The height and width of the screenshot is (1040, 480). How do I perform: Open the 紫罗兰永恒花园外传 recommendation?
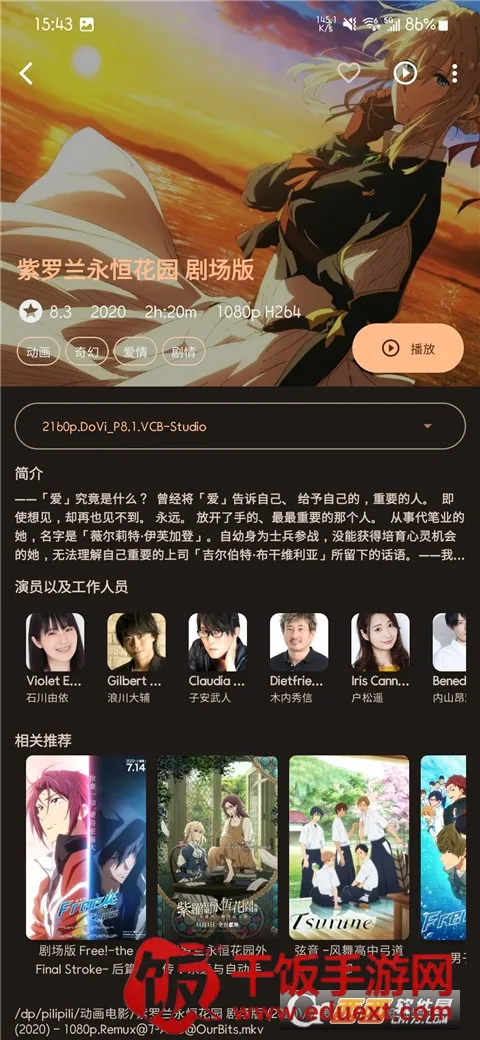[x=217, y=866]
